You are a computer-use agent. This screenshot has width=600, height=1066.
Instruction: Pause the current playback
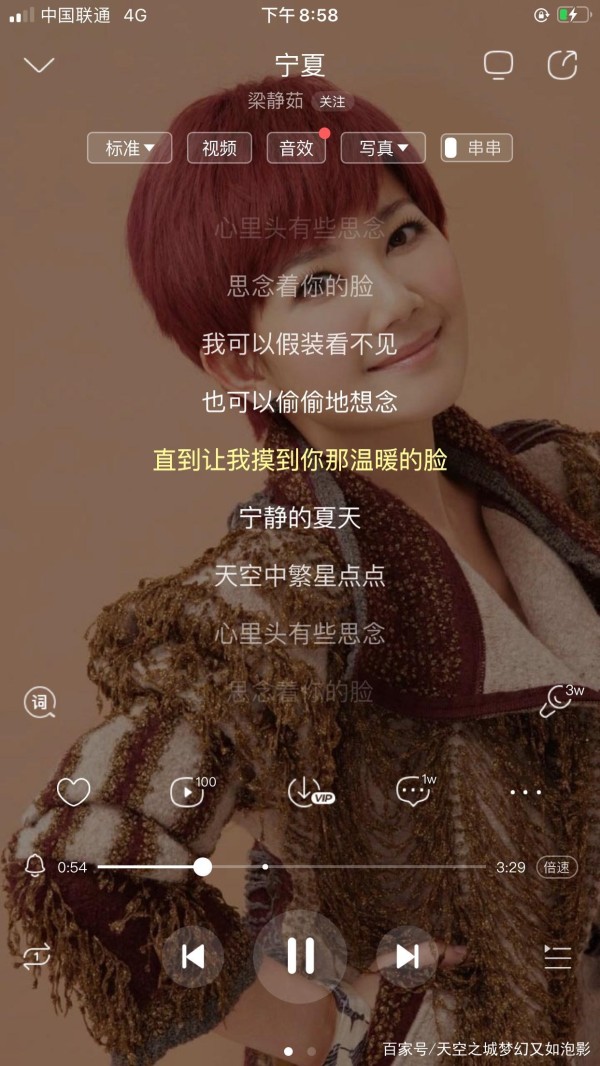tap(300, 956)
